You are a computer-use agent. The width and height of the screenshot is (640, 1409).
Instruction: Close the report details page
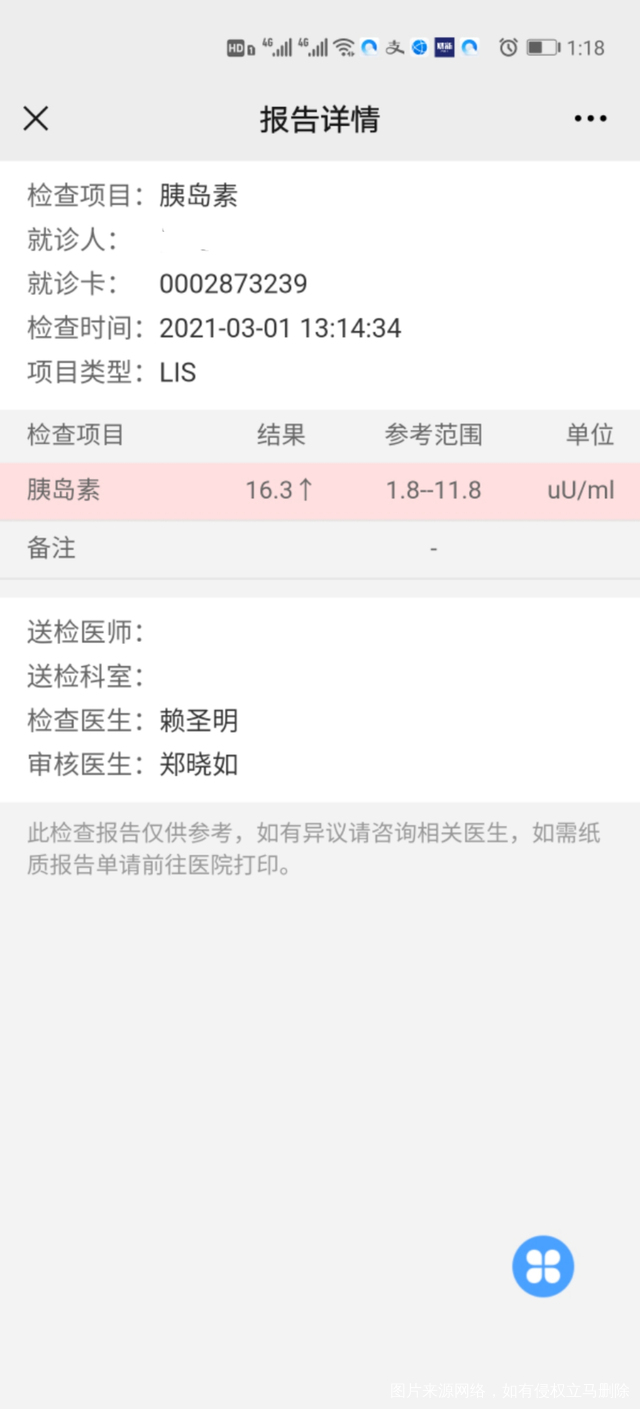[x=36, y=119]
